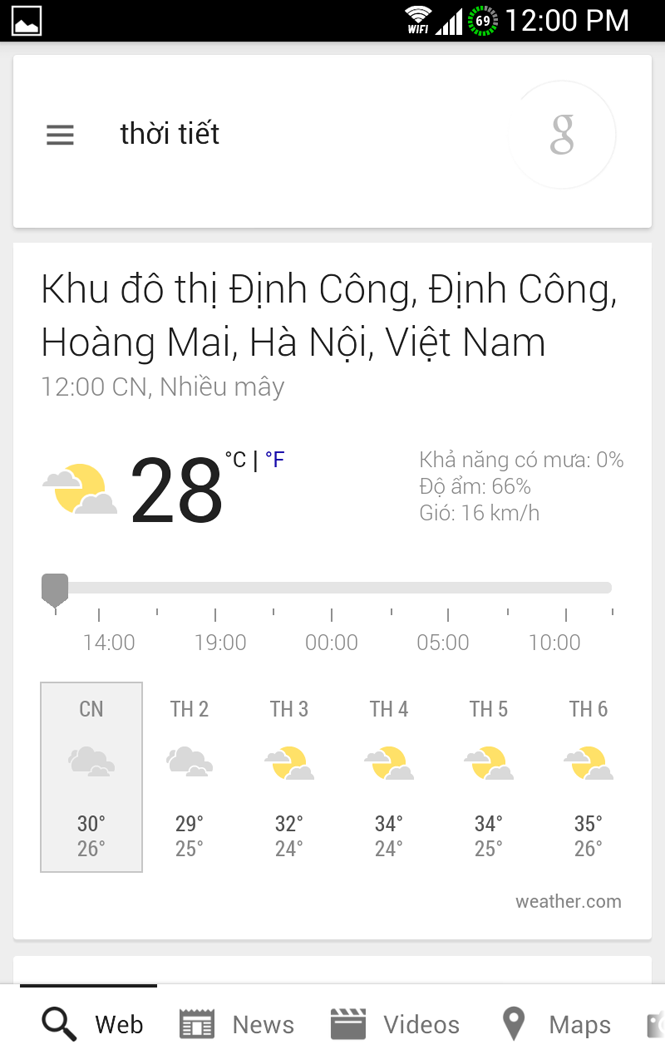This screenshot has width=665, height=1064.
Task: Select the TH 3 day forecast
Action: coord(289,777)
